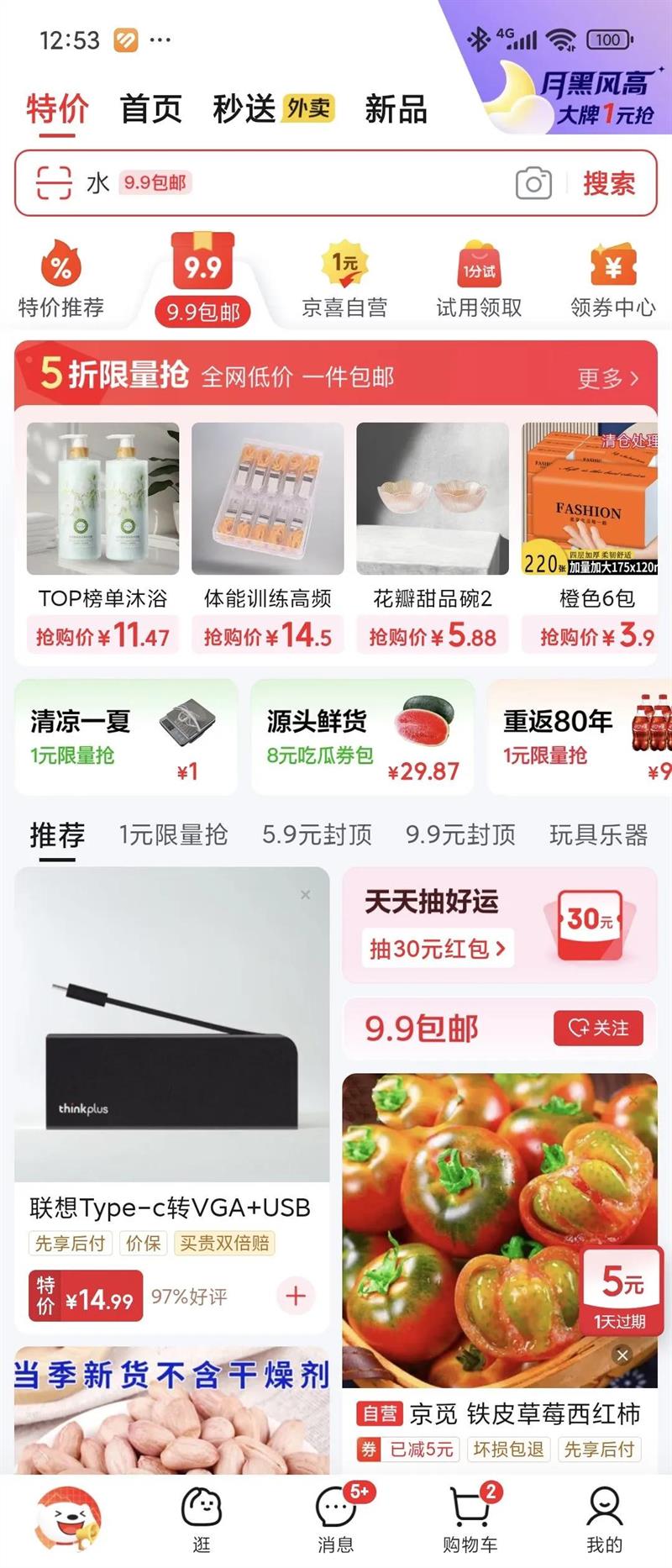
Task: Add 联想Type-c转VGA+USB to cart
Action: click(296, 1296)
